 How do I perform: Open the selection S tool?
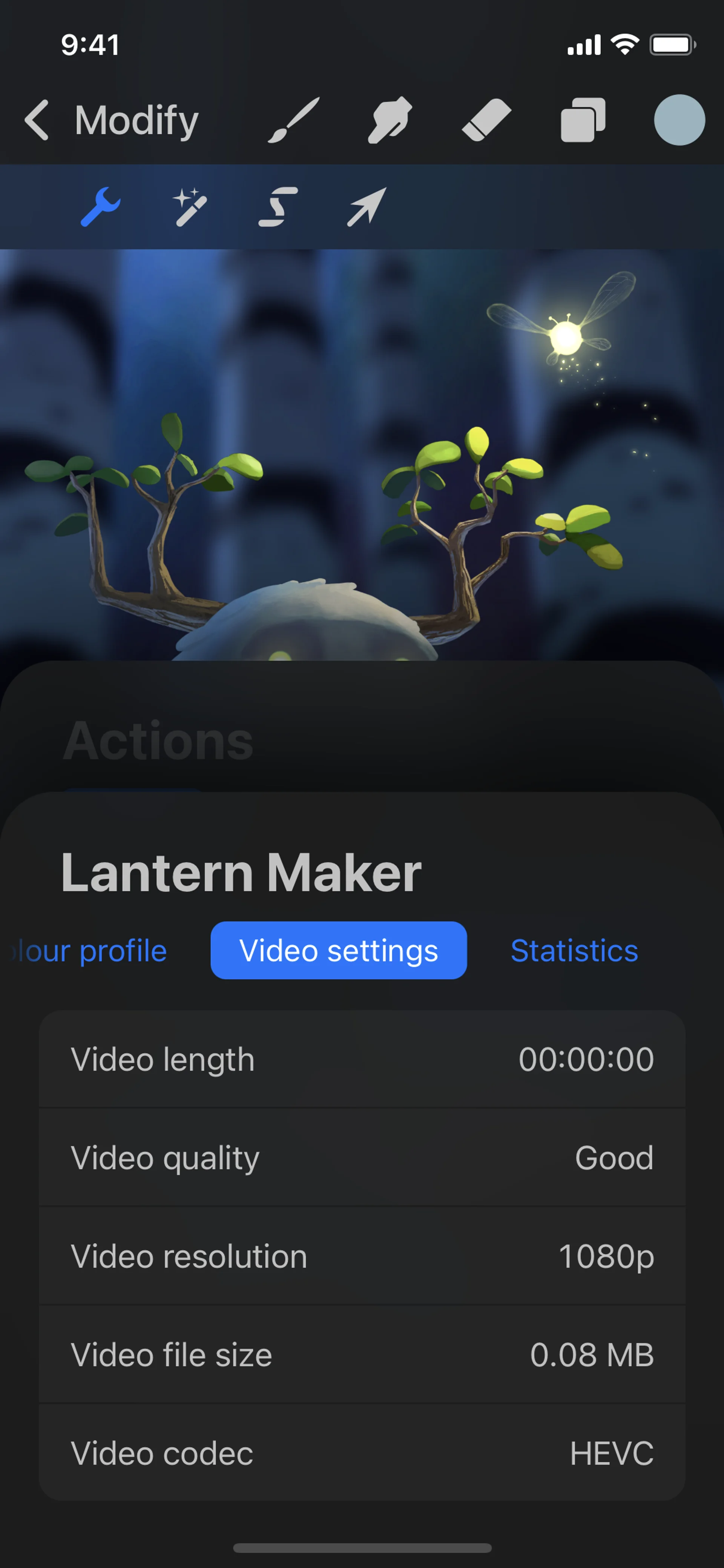278,207
